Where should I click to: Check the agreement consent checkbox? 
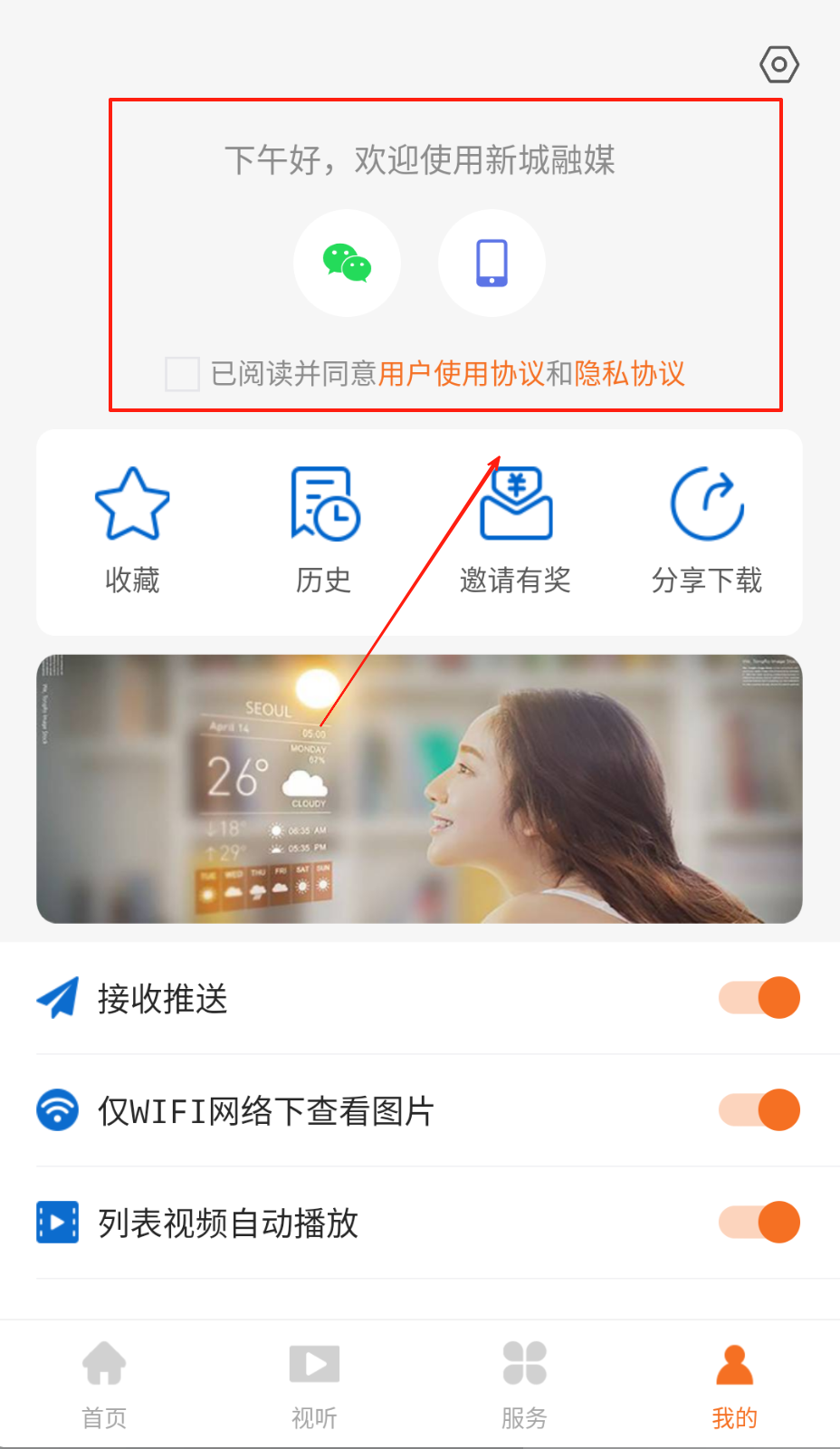pos(182,374)
